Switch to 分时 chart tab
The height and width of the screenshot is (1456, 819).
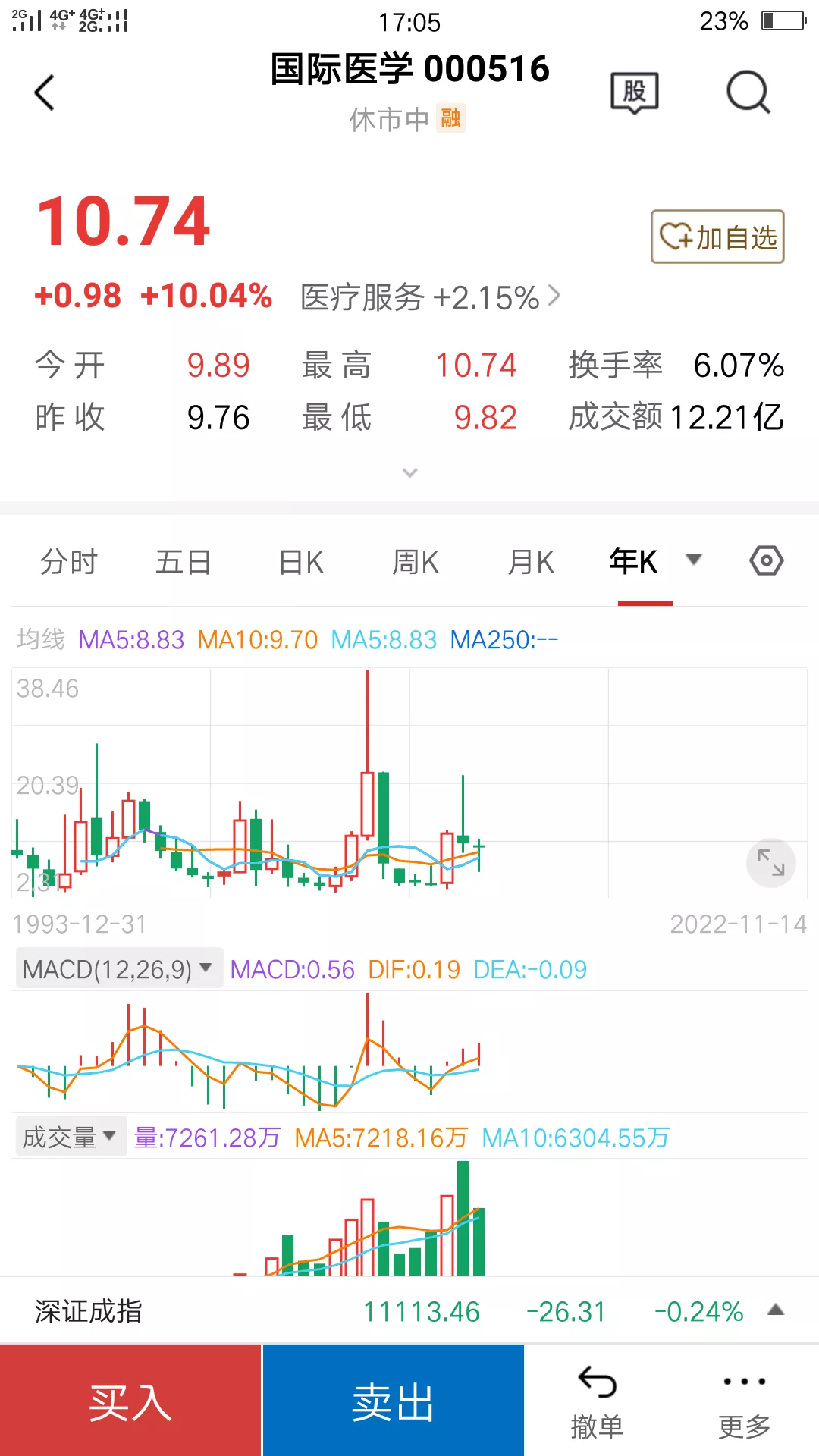pos(69,562)
